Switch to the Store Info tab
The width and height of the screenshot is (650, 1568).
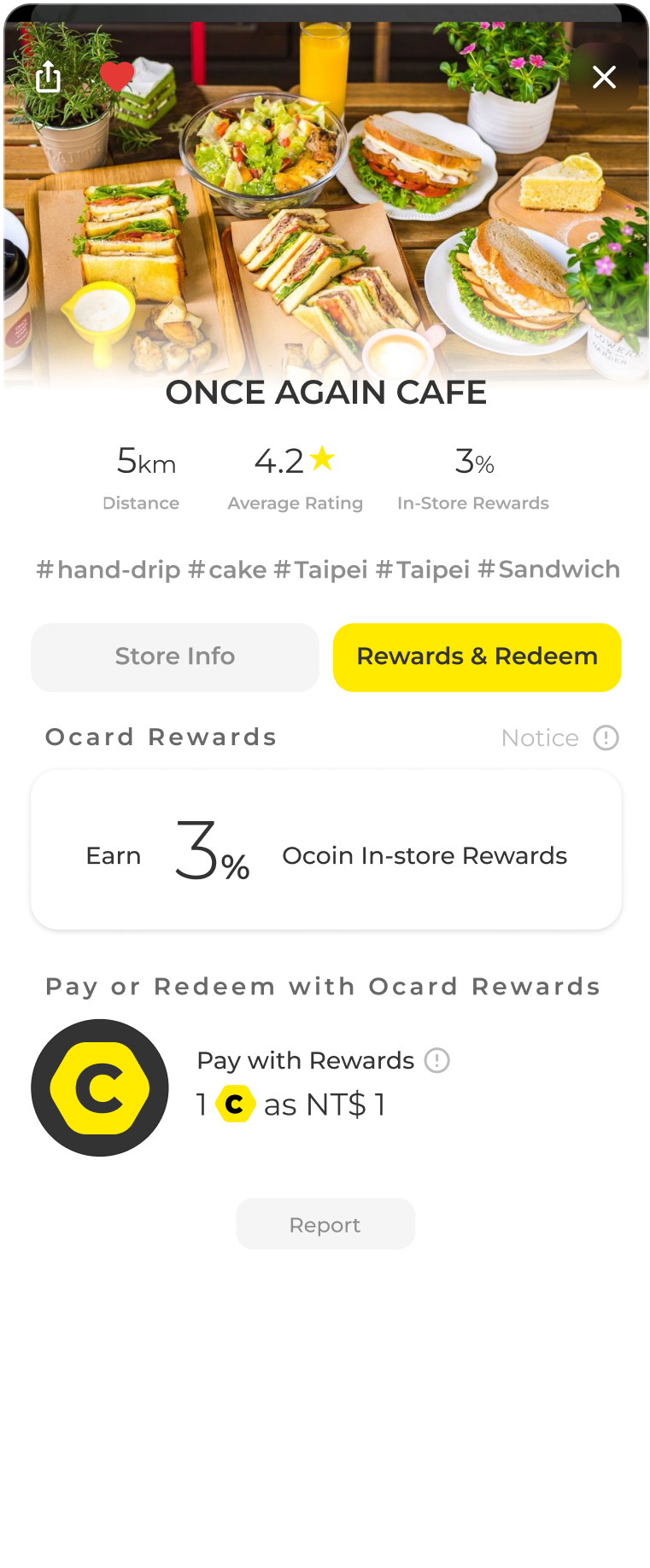(x=174, y=656)
